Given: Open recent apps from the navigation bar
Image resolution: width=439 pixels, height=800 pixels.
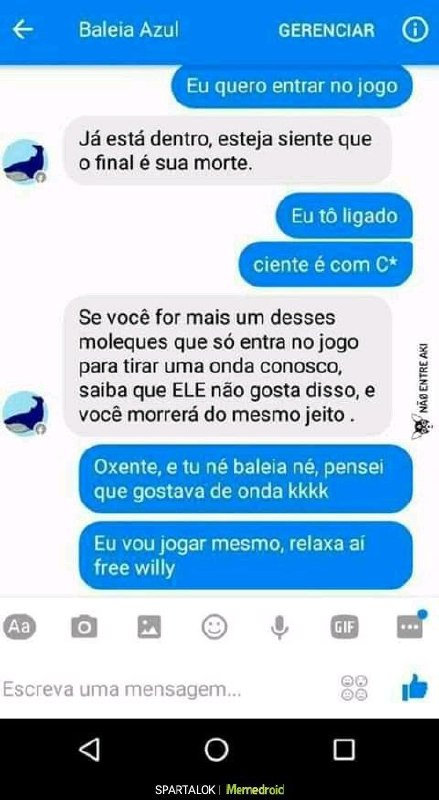Looking at the screenshot, I should pos(344,750).
